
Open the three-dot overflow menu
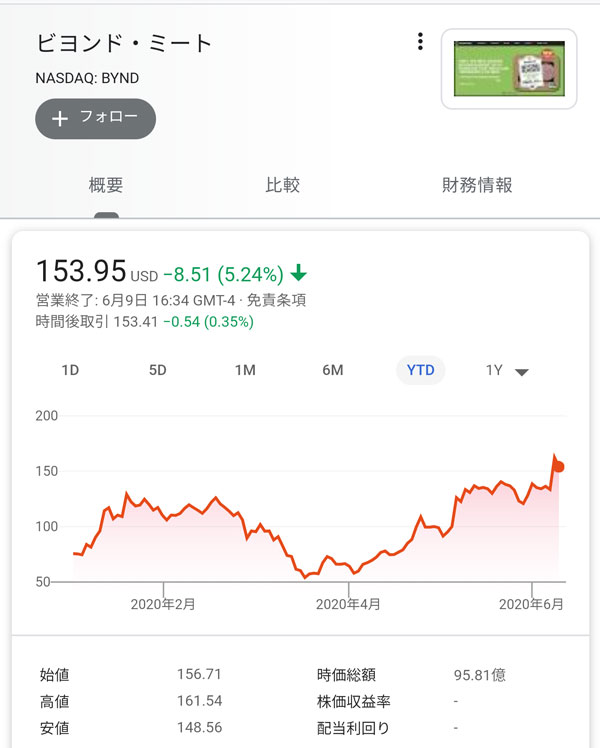coord(420,42)
